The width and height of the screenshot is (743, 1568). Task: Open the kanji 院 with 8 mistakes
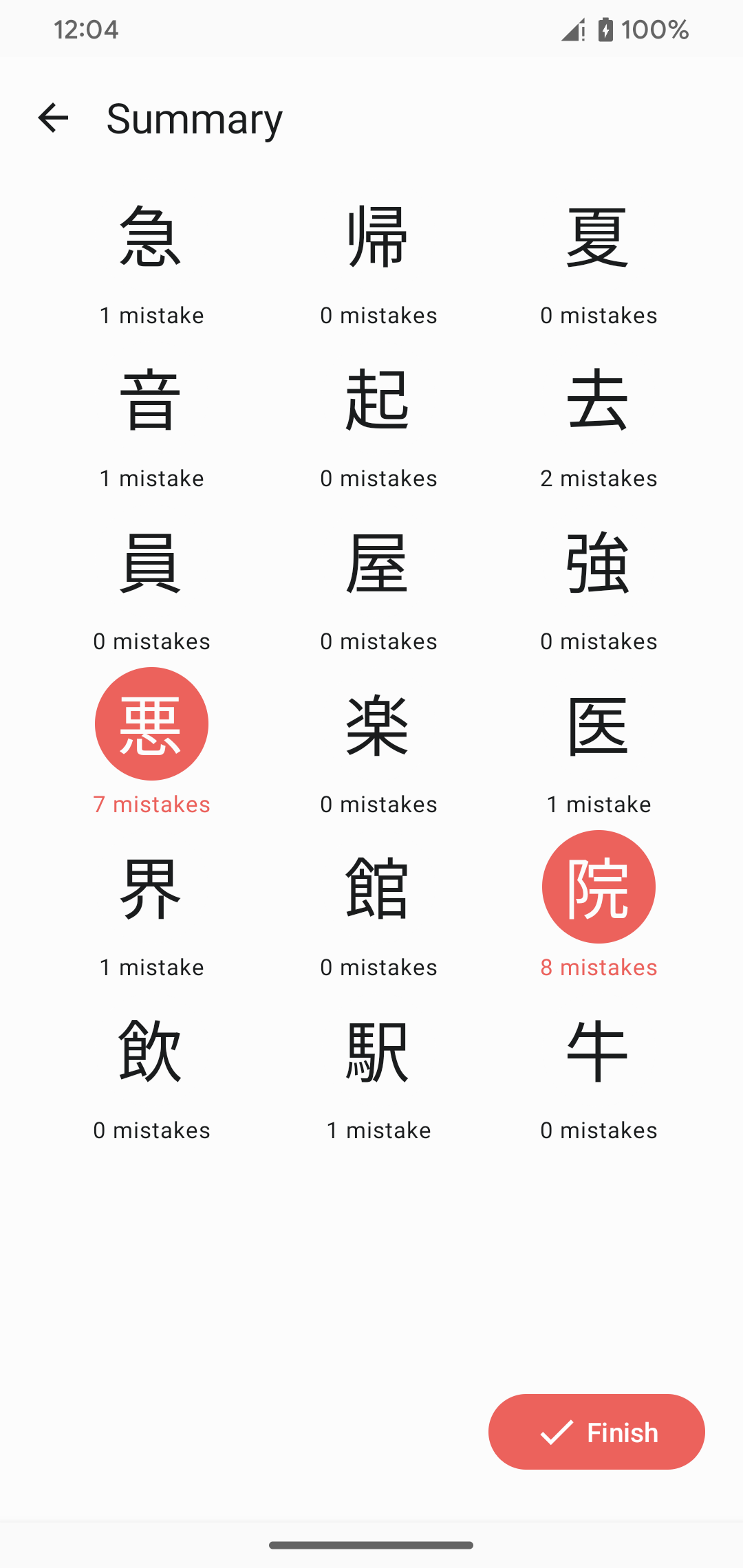[599, 887]
